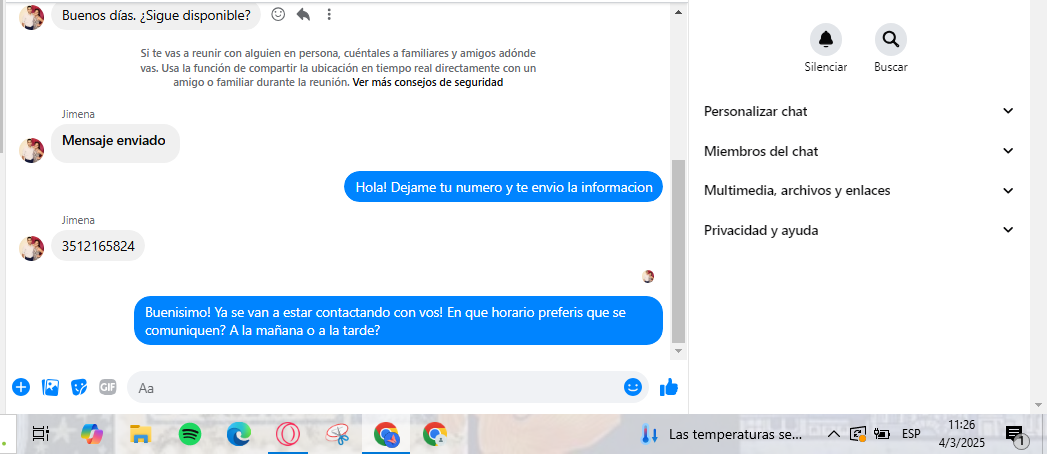Open Ver más consejos de seguridad link

pos(427,83)
